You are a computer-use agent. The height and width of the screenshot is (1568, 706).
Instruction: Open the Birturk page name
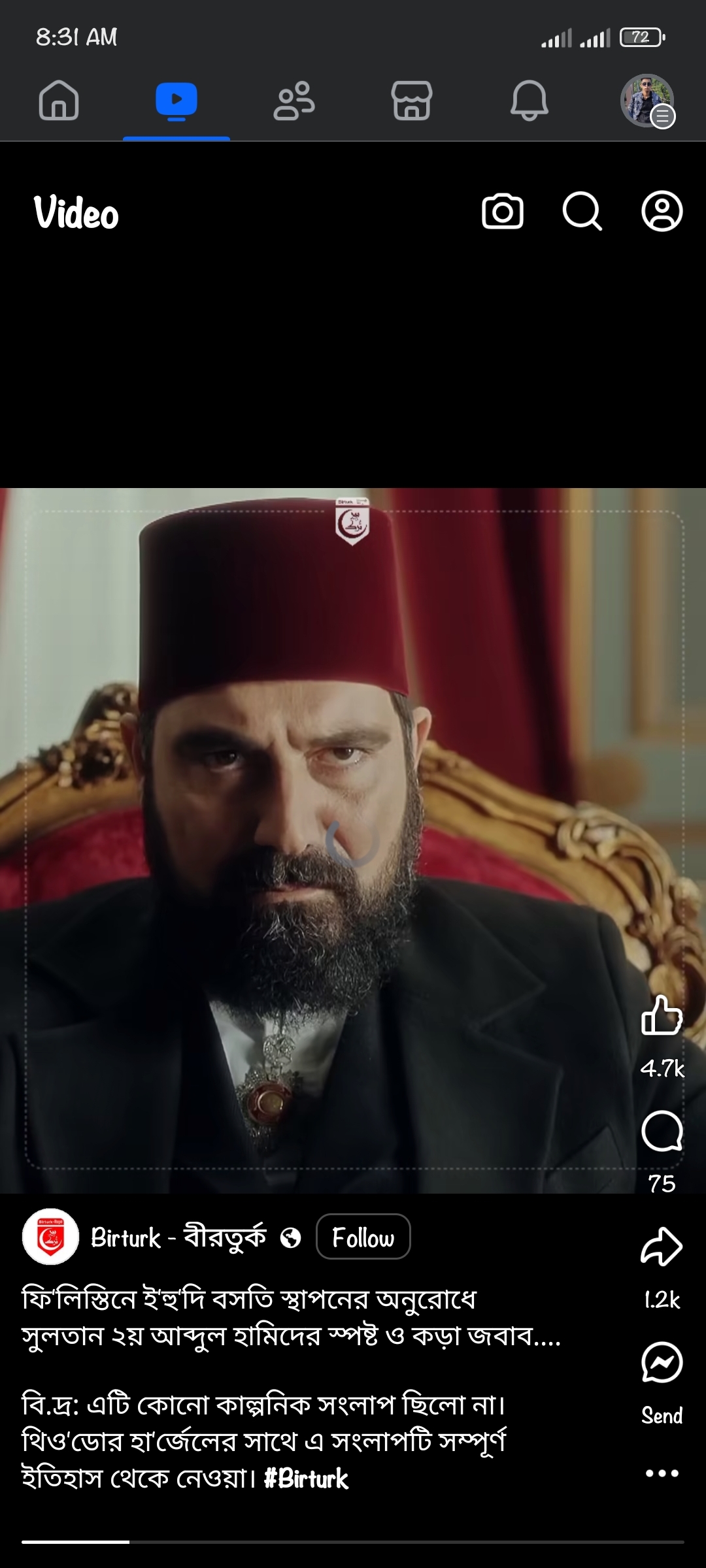pyautogui.click(x=178, y=1237)
